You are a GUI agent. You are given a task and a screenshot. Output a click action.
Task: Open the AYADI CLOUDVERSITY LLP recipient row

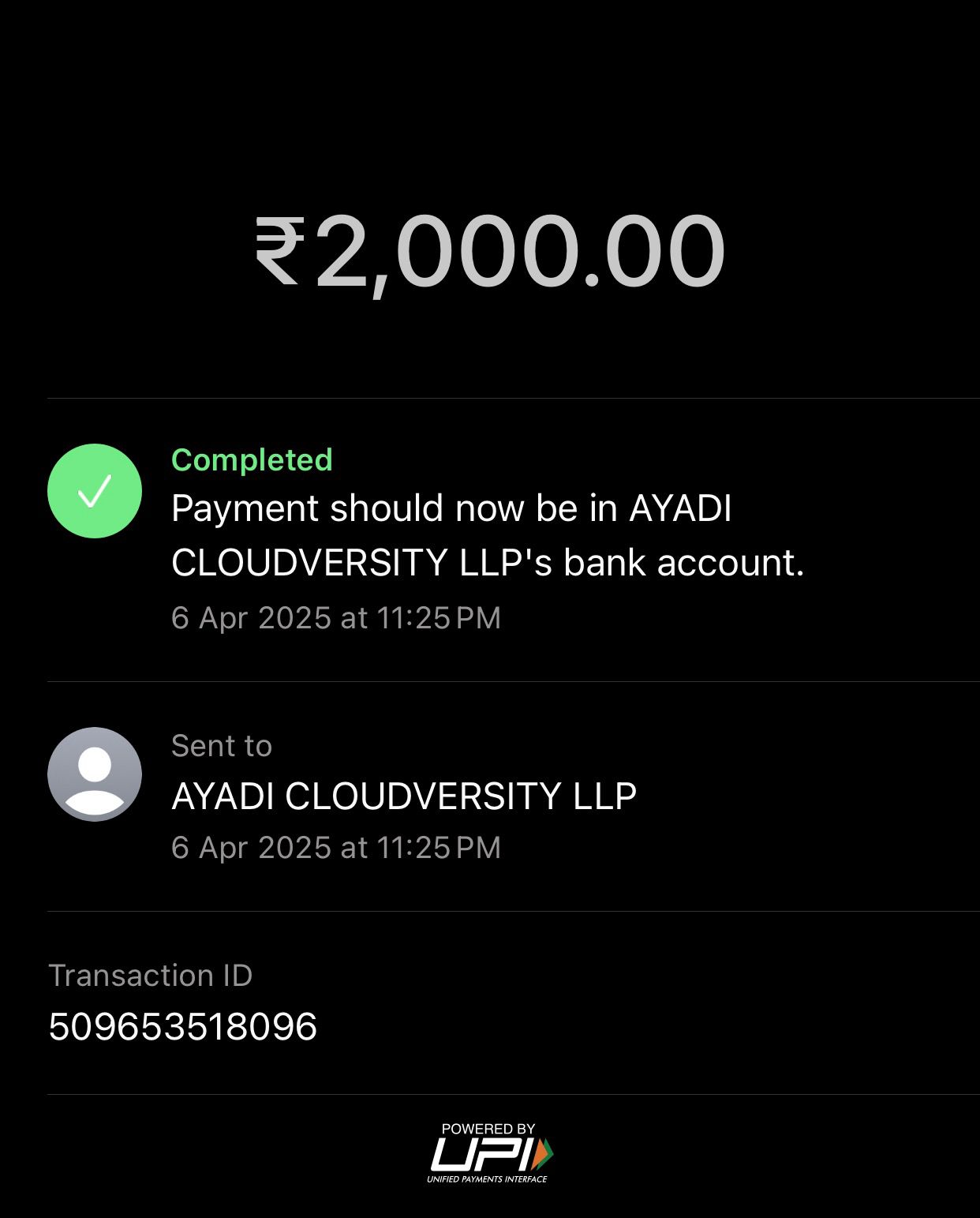point(403,796)
